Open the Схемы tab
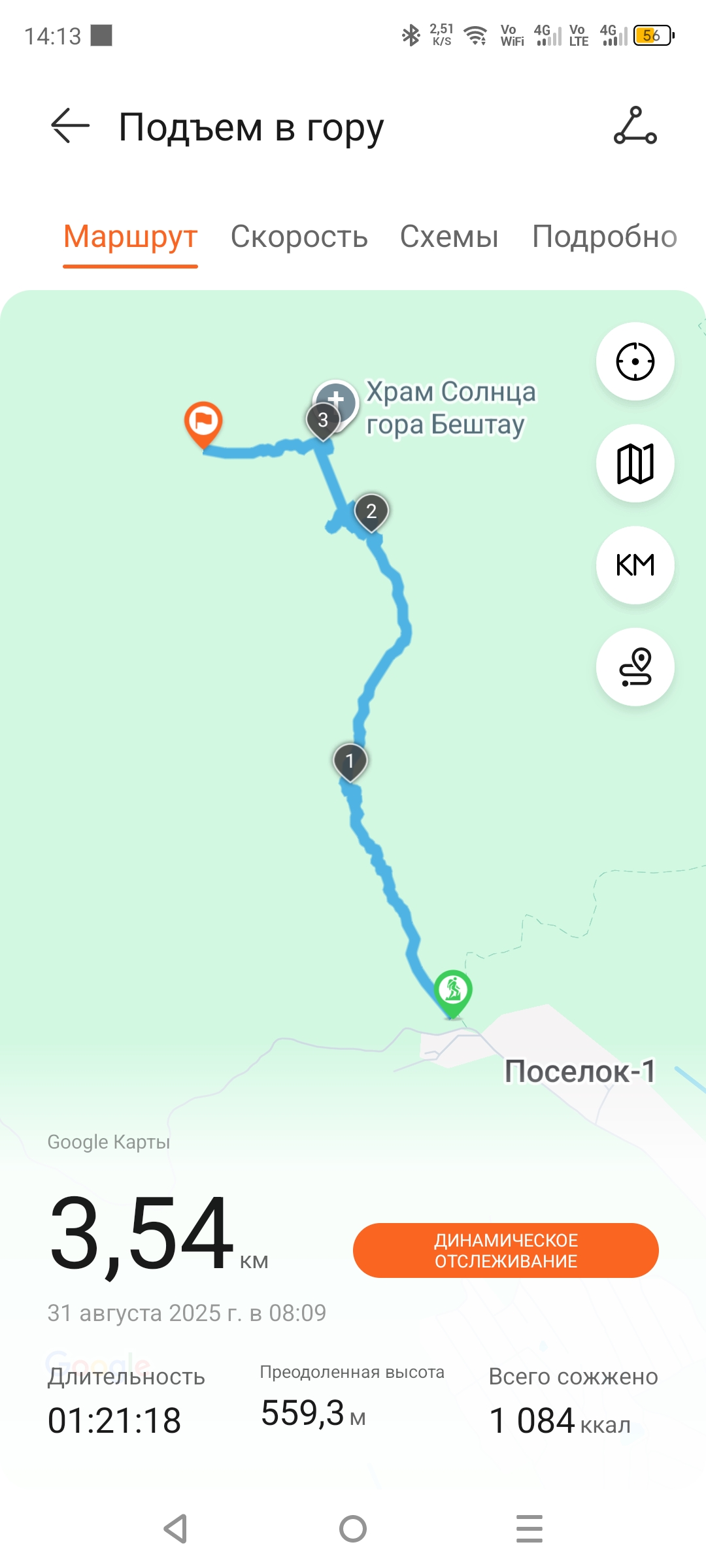 [449, 237]
